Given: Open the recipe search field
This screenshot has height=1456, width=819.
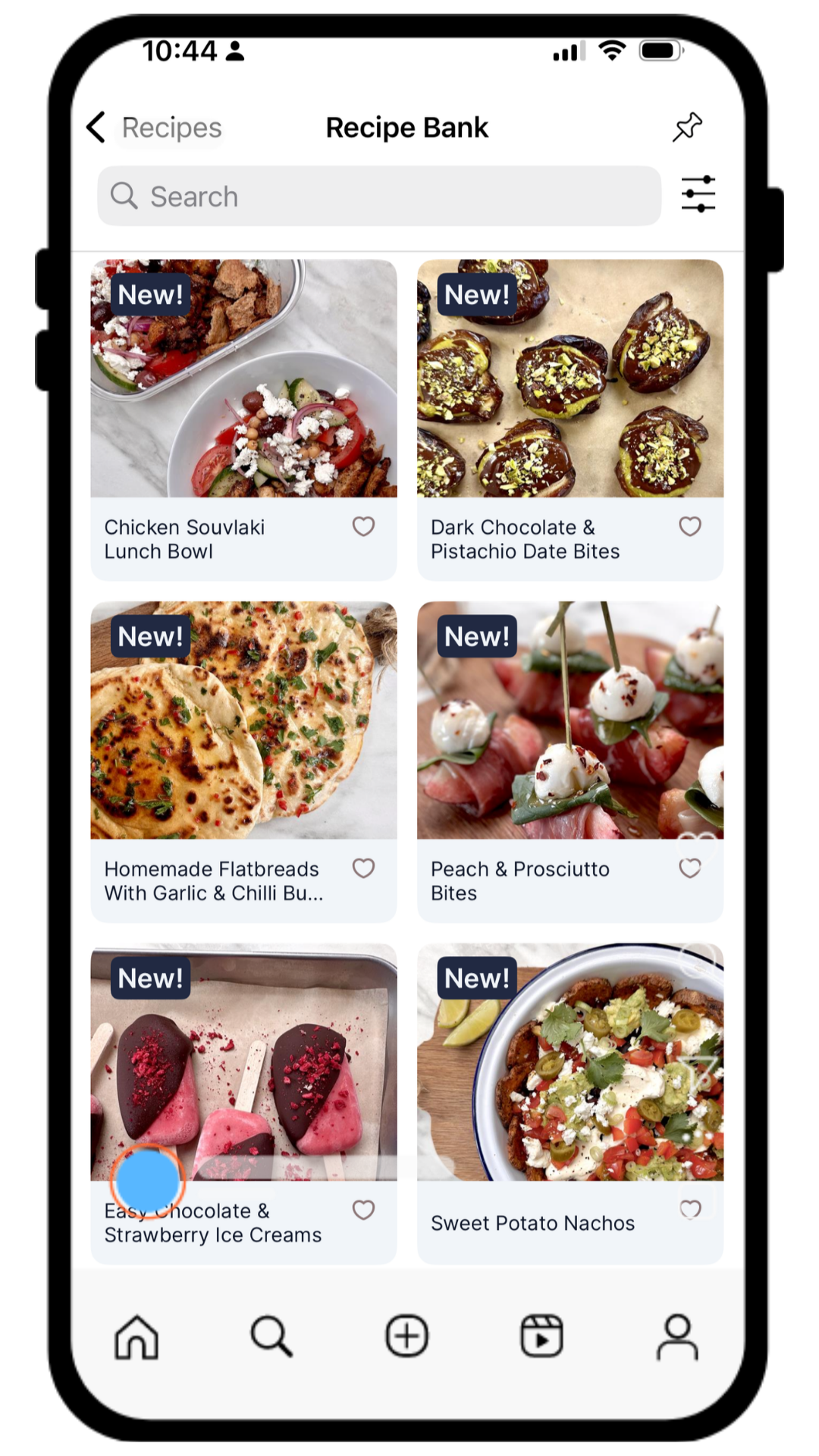Looking at the screenshot, I should [x=379, y=196].
